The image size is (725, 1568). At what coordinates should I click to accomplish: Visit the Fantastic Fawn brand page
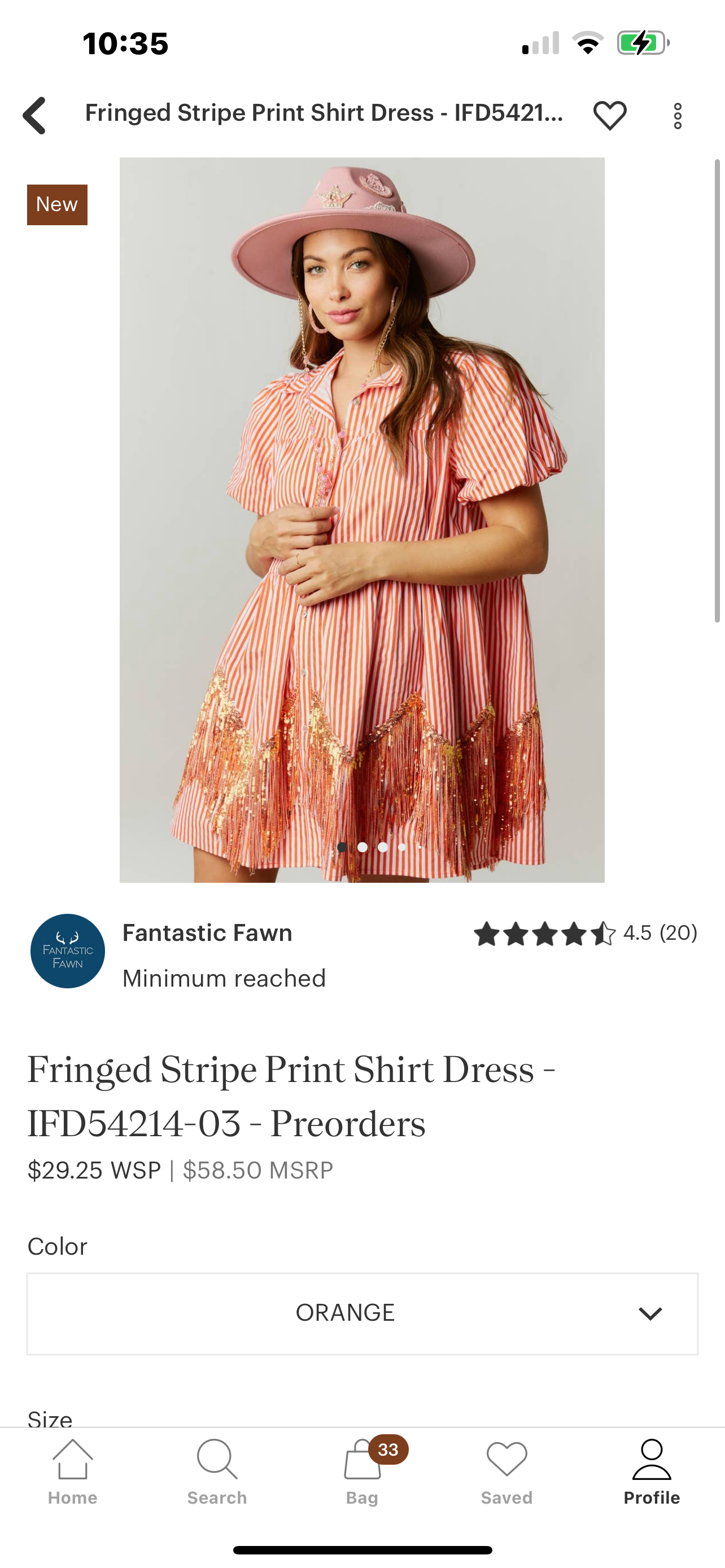click(x=206, y=932)
